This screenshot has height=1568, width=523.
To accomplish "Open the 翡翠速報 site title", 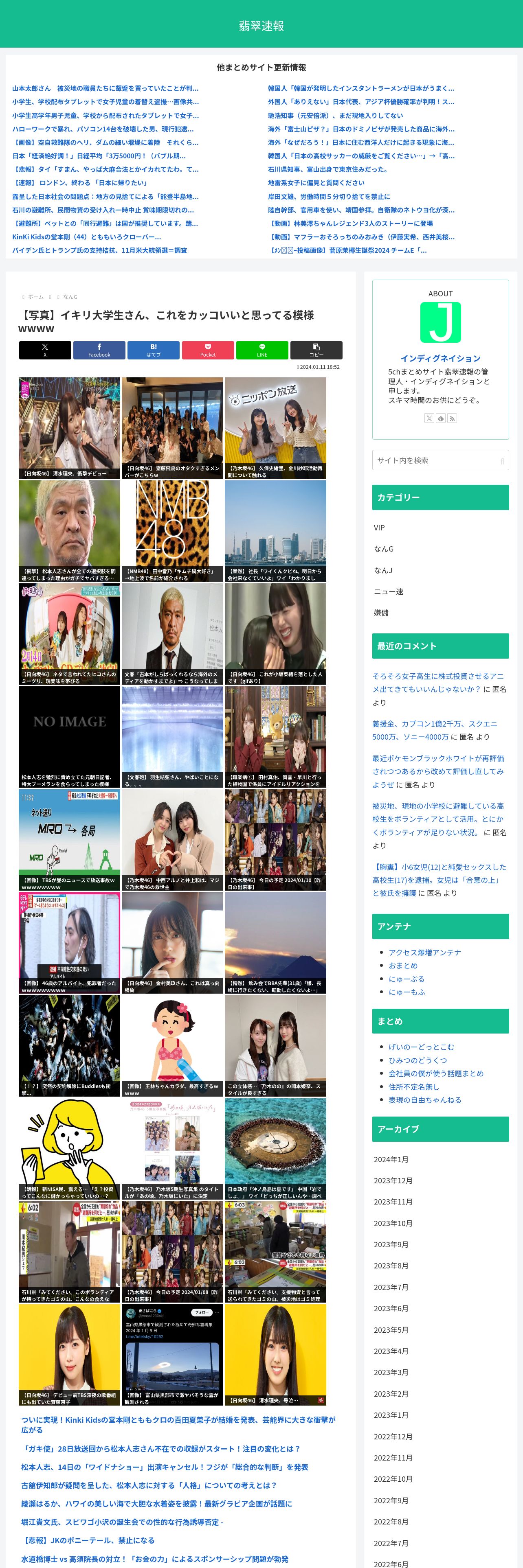I will tap(261, 26).
